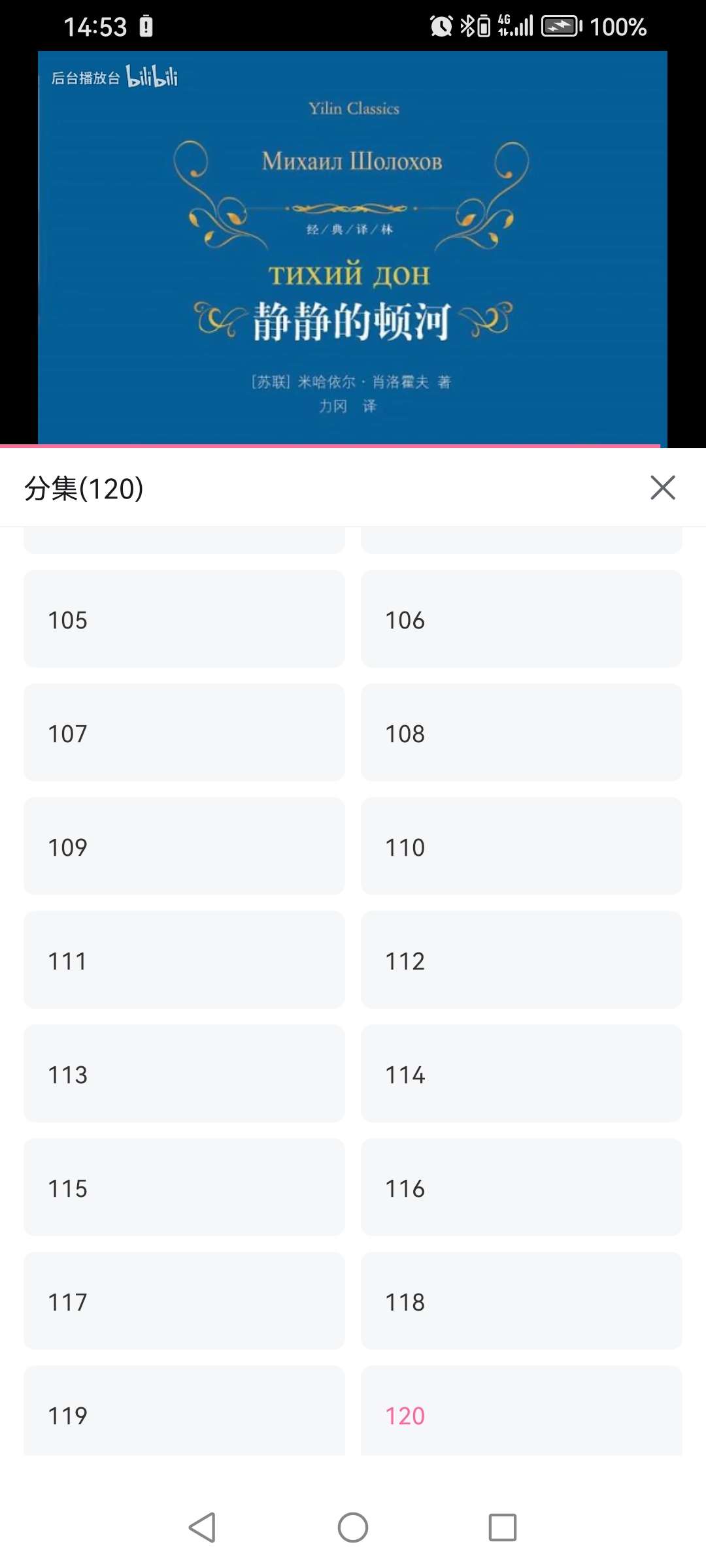Open episode 118
The width and height of the screenshot is (706, 1568).
[521, 1301]
